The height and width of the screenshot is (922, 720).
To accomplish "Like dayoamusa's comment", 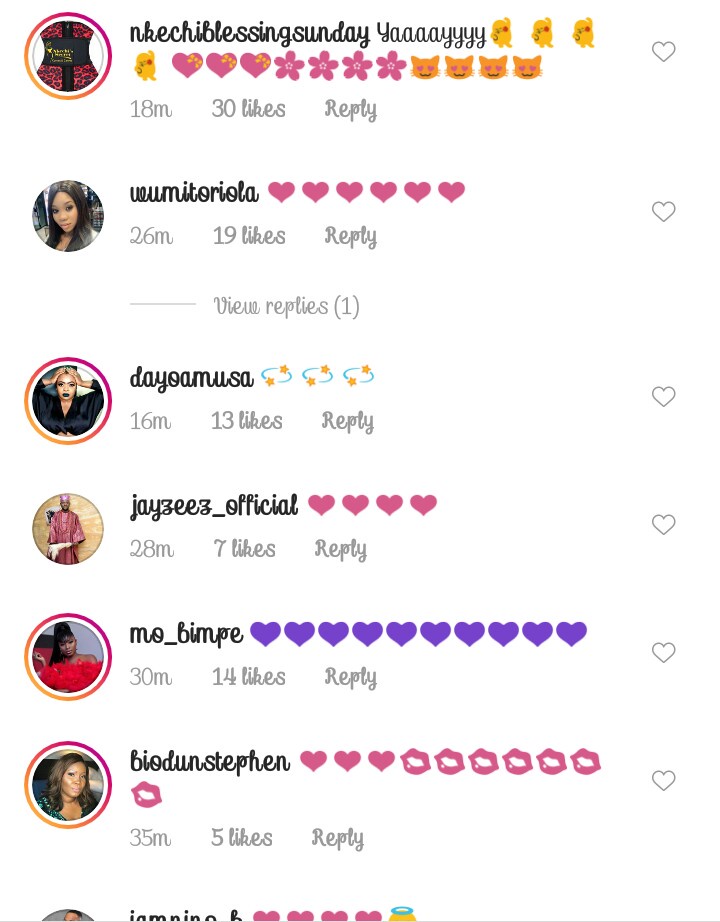I will click(664, 397).
